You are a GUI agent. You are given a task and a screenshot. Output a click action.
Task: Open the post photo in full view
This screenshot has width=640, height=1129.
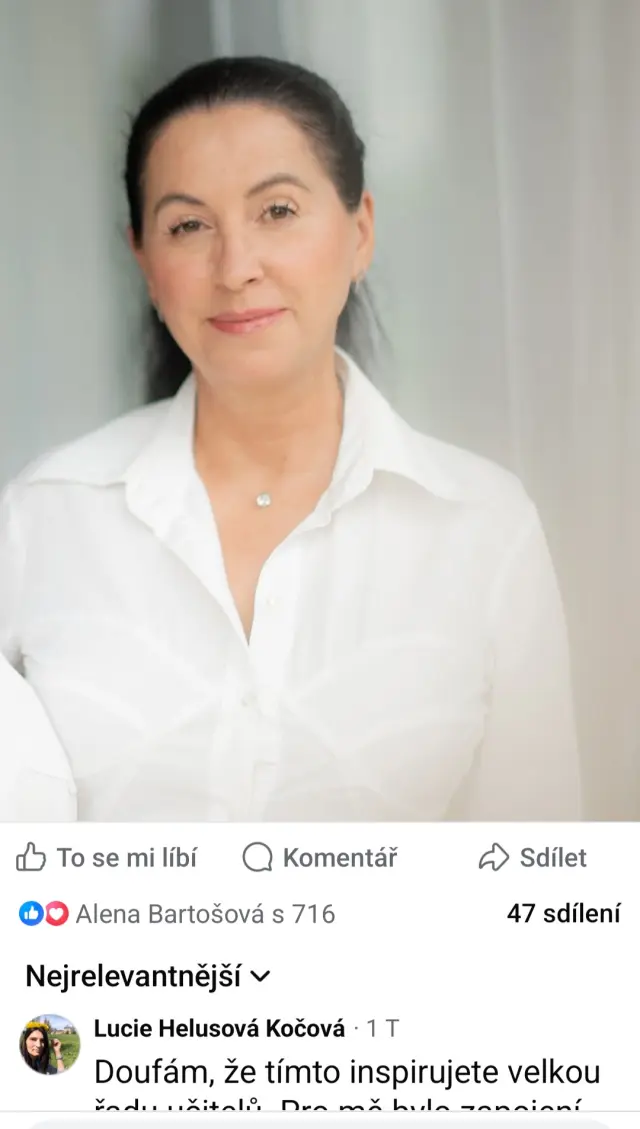[320, 410]
